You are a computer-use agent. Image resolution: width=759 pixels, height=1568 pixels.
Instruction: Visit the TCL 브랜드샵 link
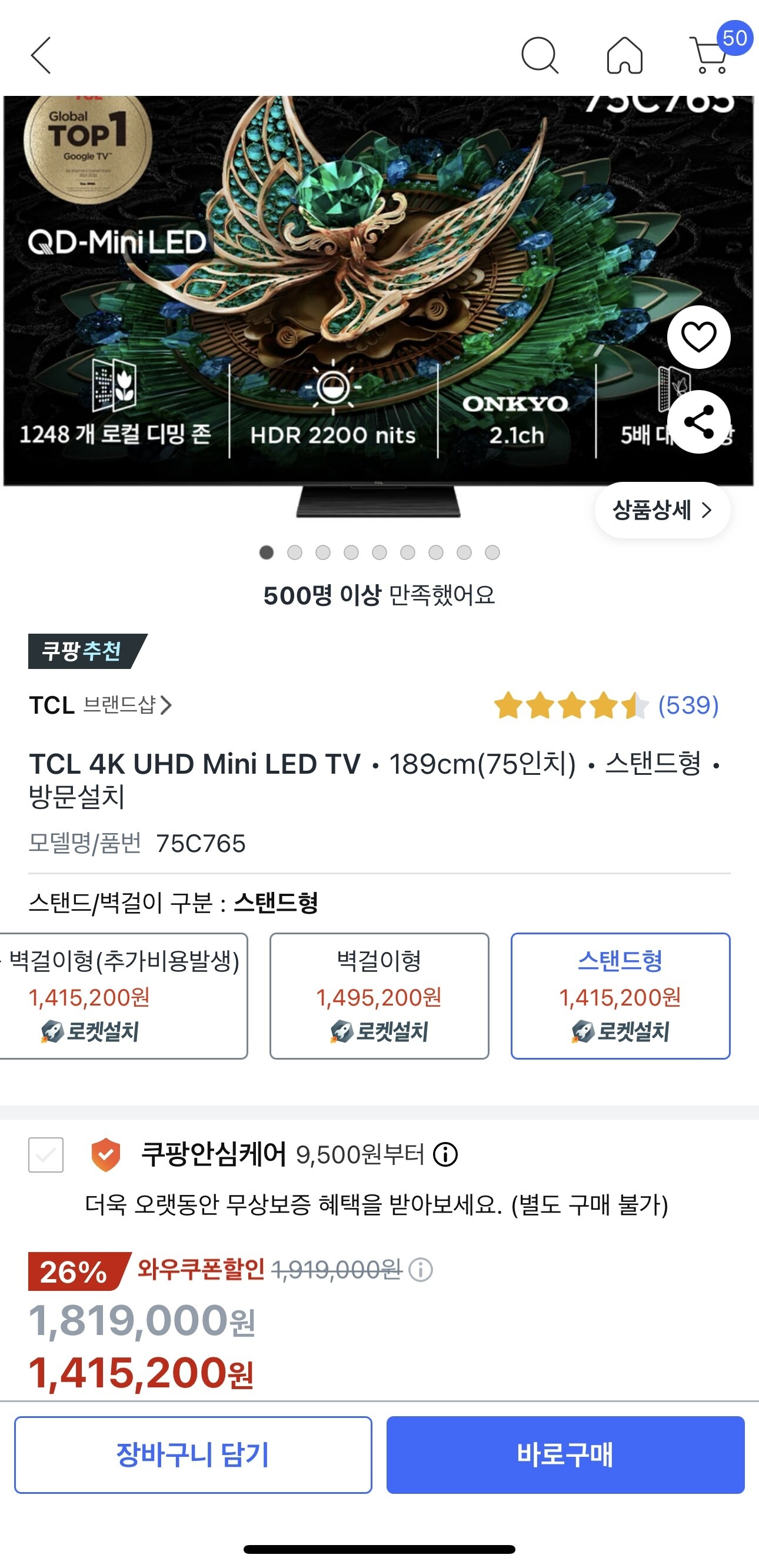(101, 705)
